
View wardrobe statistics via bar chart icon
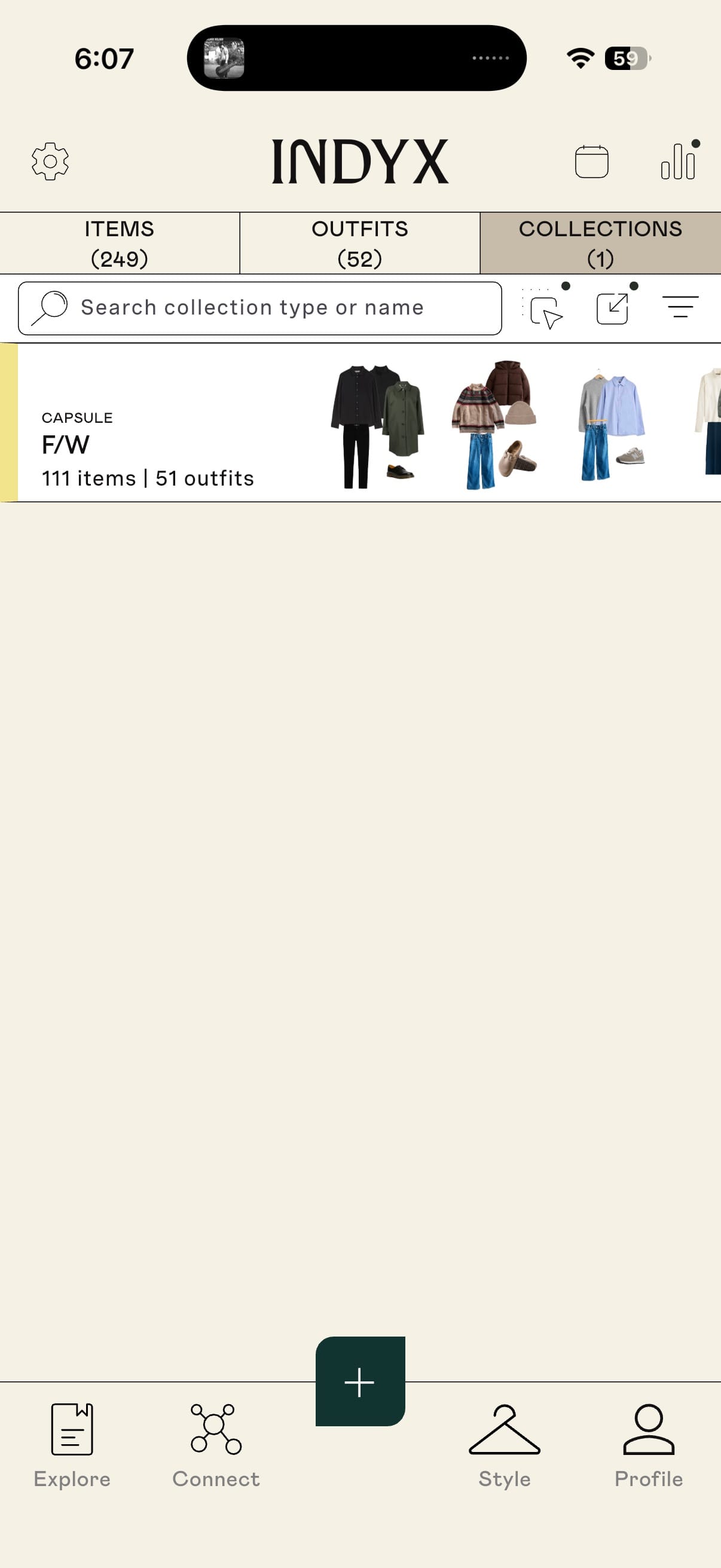click(x=677, y=161)
